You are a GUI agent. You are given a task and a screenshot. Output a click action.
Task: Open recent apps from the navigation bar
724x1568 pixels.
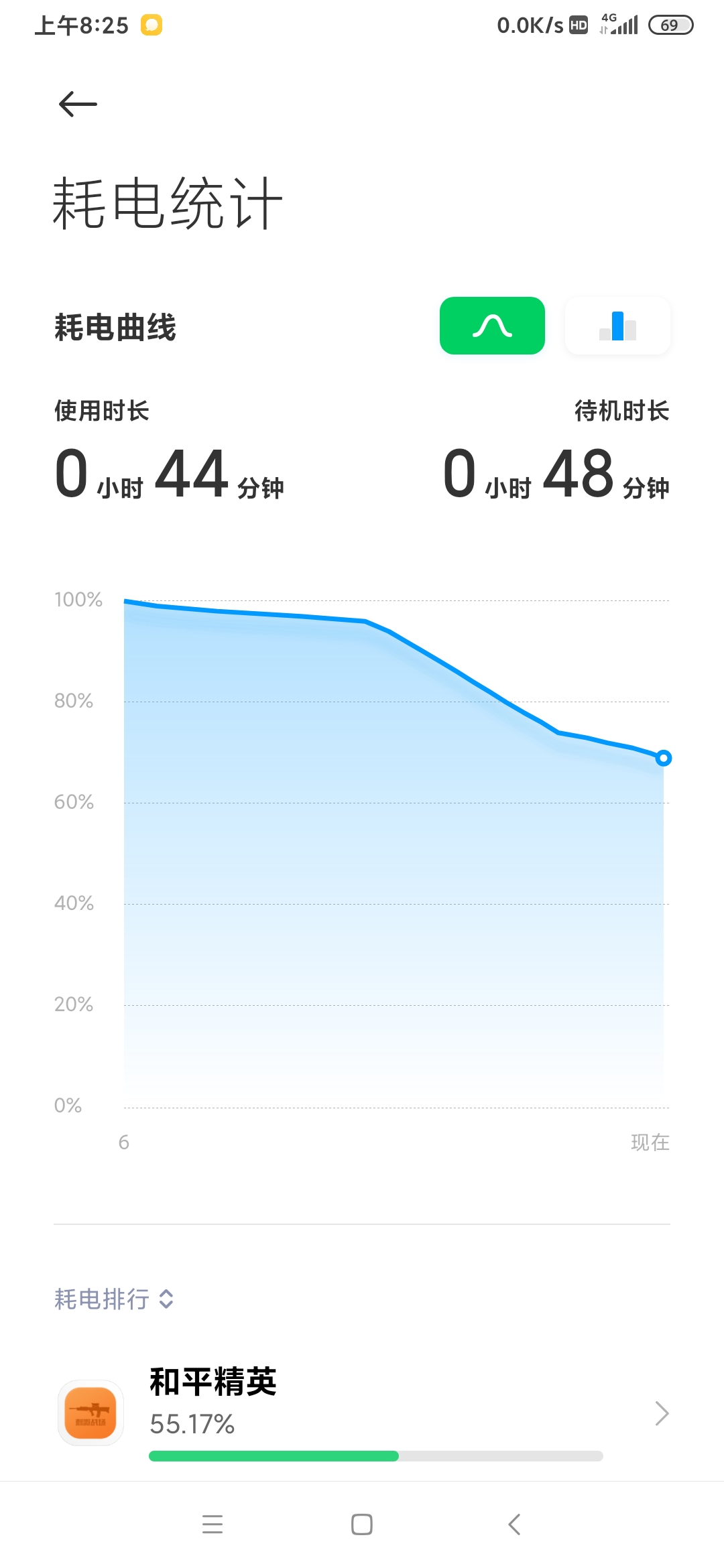coord(213,1524)
